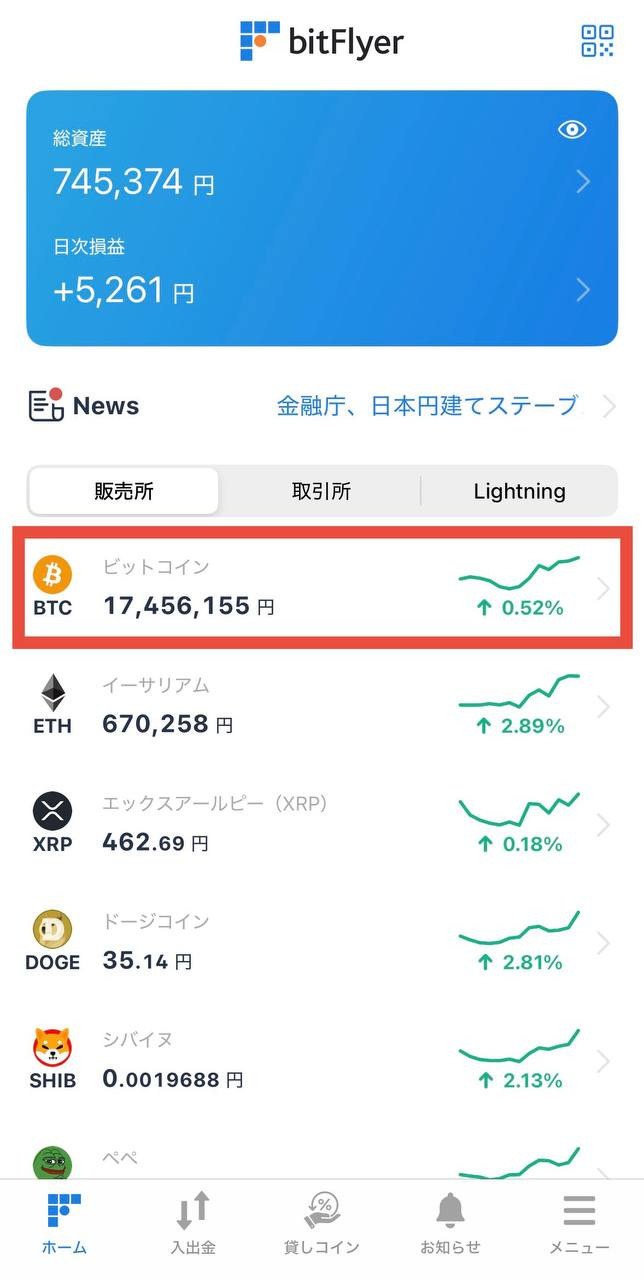Screen dimensions: 644x1280
Task: Open the 貸しコイン tab
Action: (322, 1223)
